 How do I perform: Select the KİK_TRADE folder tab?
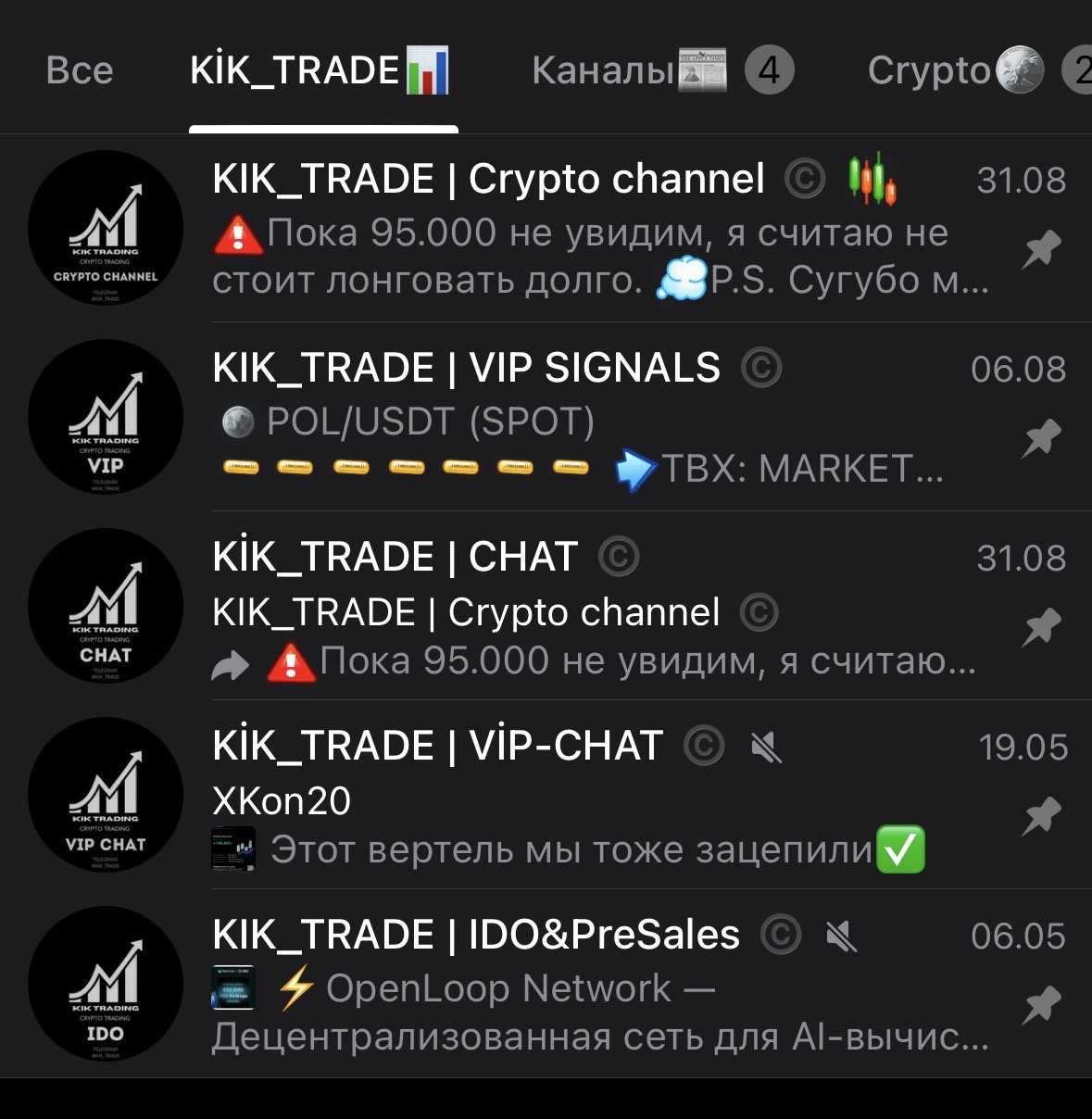point(319,70)
